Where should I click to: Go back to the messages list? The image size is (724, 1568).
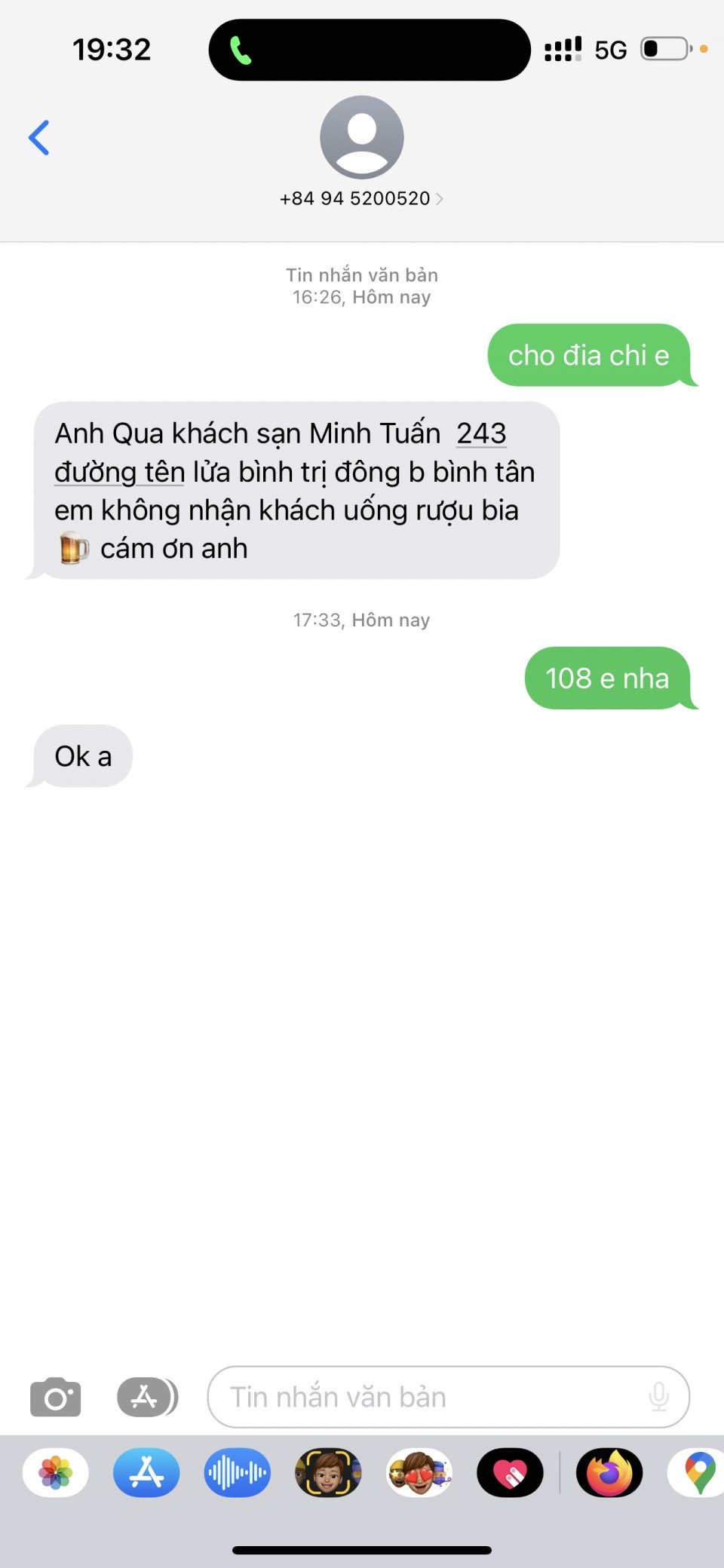click(x=39, y=138)
